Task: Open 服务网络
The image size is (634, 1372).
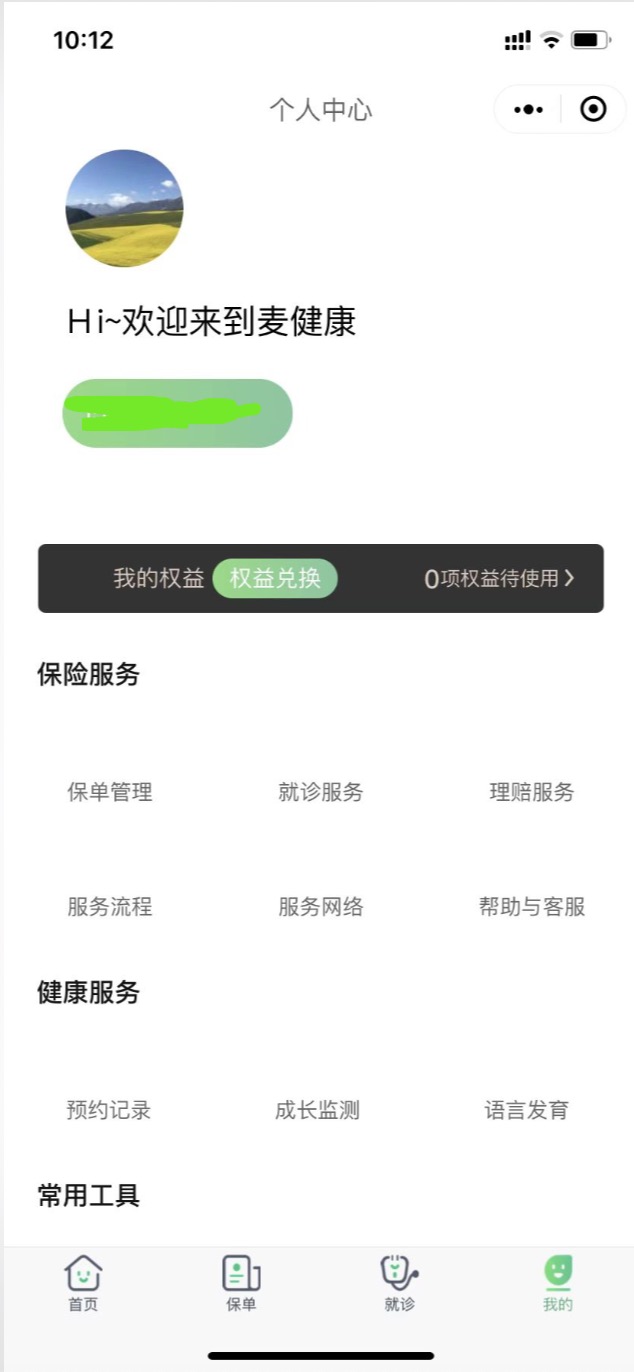Action: click(x=321, y=907)
